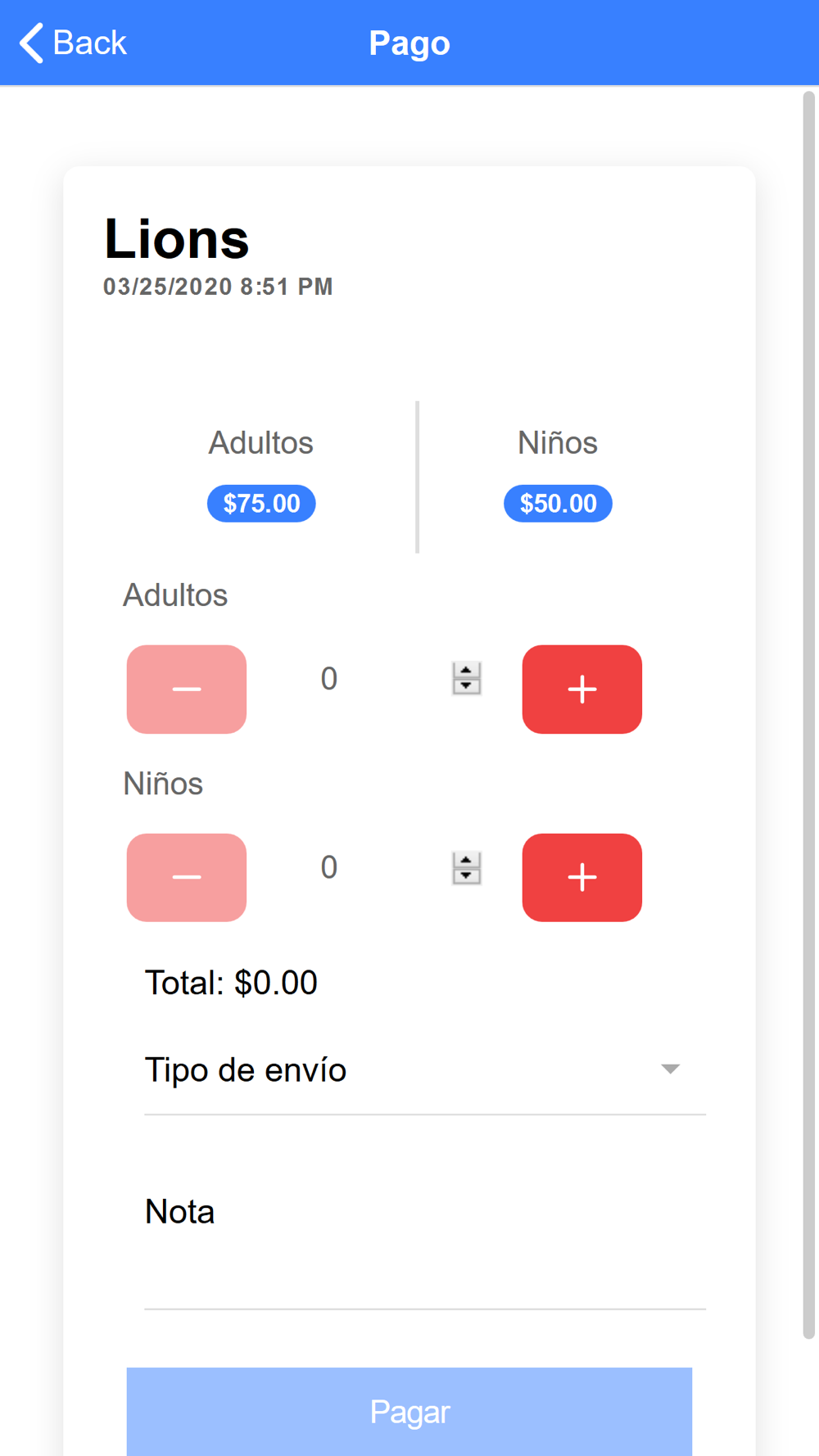Tap the Pagar button
The width and height of the screenshot is (819, 1456).
point(409,1411)
